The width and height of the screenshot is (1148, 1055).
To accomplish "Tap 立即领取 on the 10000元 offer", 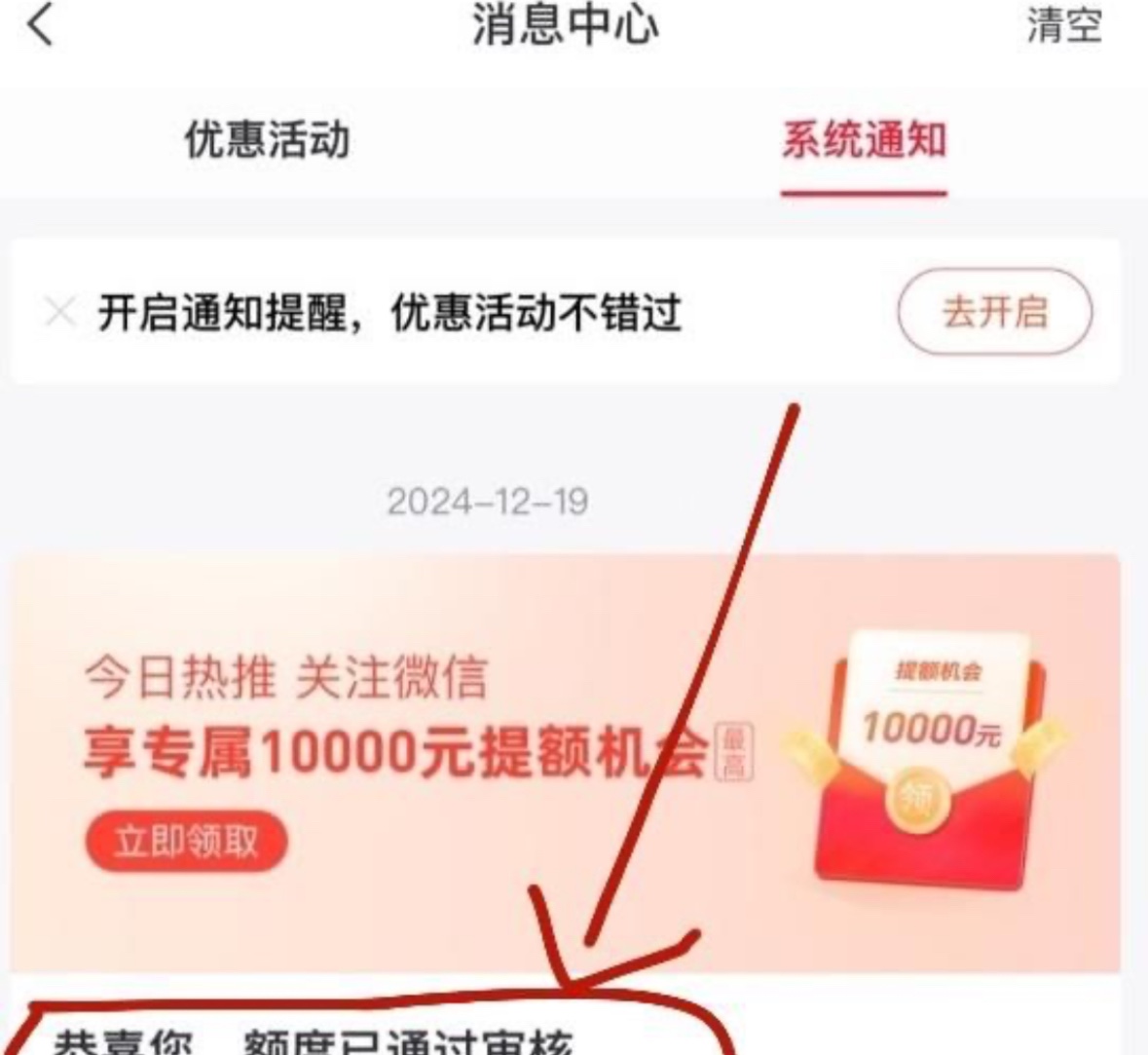I will click(x=186, y=842).
